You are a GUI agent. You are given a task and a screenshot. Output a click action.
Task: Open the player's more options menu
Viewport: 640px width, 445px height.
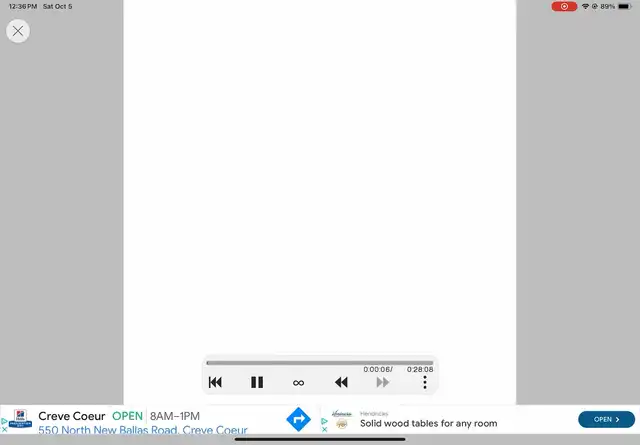(x=425, y=382)
